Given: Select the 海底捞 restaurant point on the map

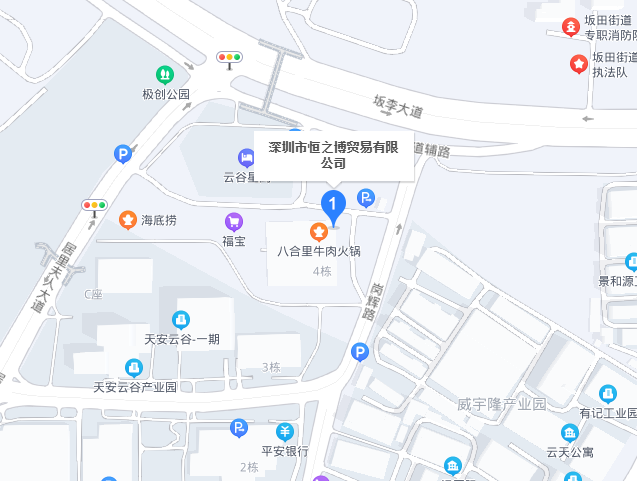Looking at the screenshot, I should point(127,219).
